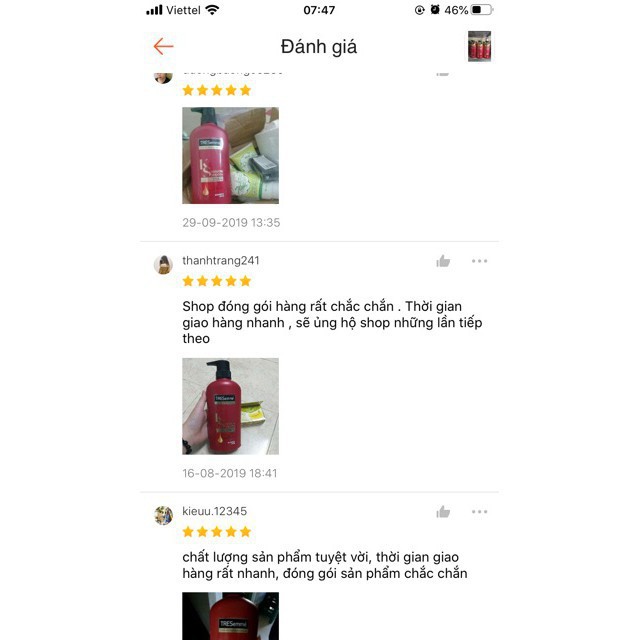View thanhtrang241's review photo
Image resolution: width=640 pixels, height=640 pixels.
point(230,406)
